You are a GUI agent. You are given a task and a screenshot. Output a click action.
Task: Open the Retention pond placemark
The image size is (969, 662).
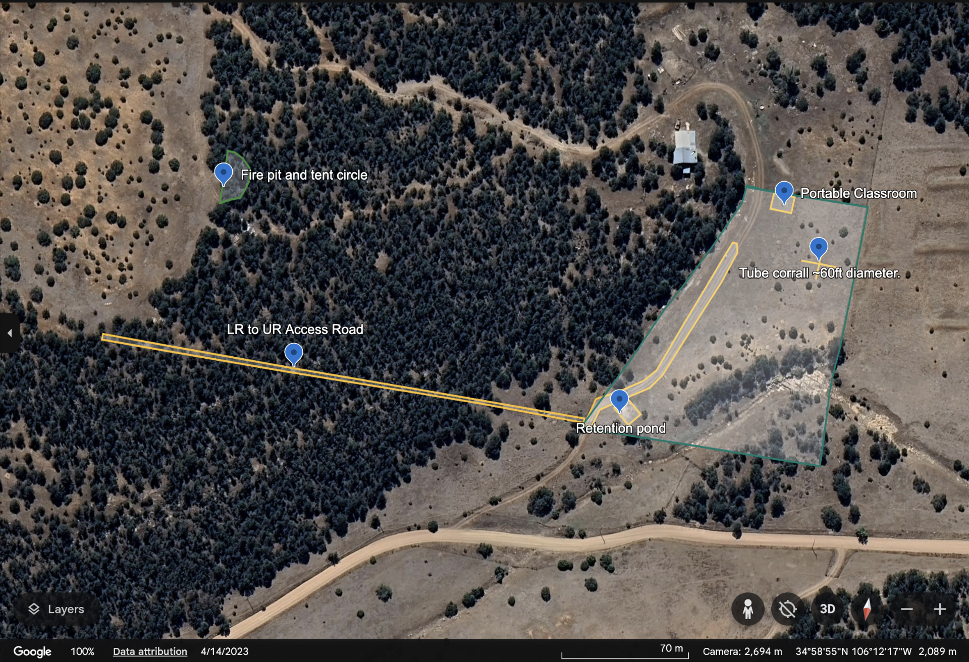coord(619,400)
